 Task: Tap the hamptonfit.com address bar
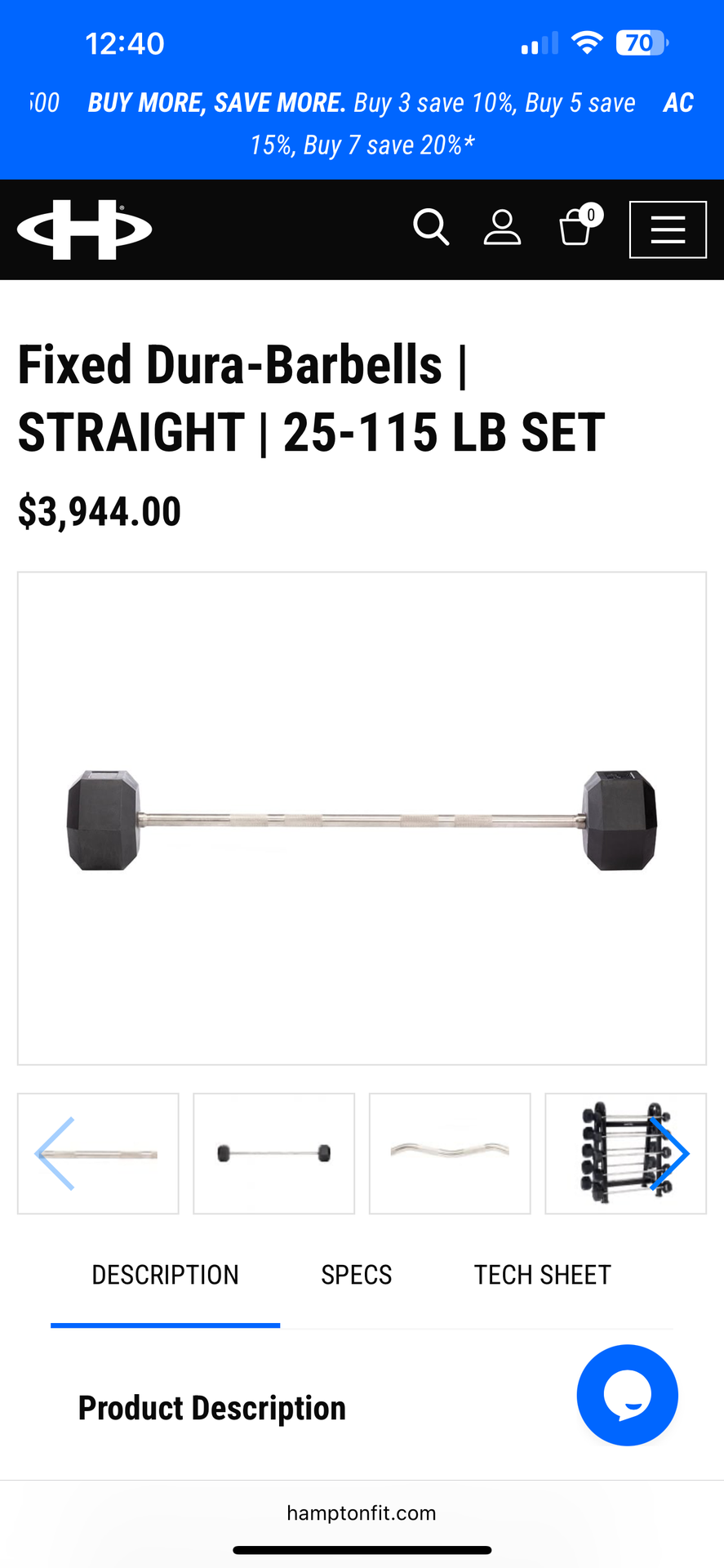click(x=362, y=1513)
